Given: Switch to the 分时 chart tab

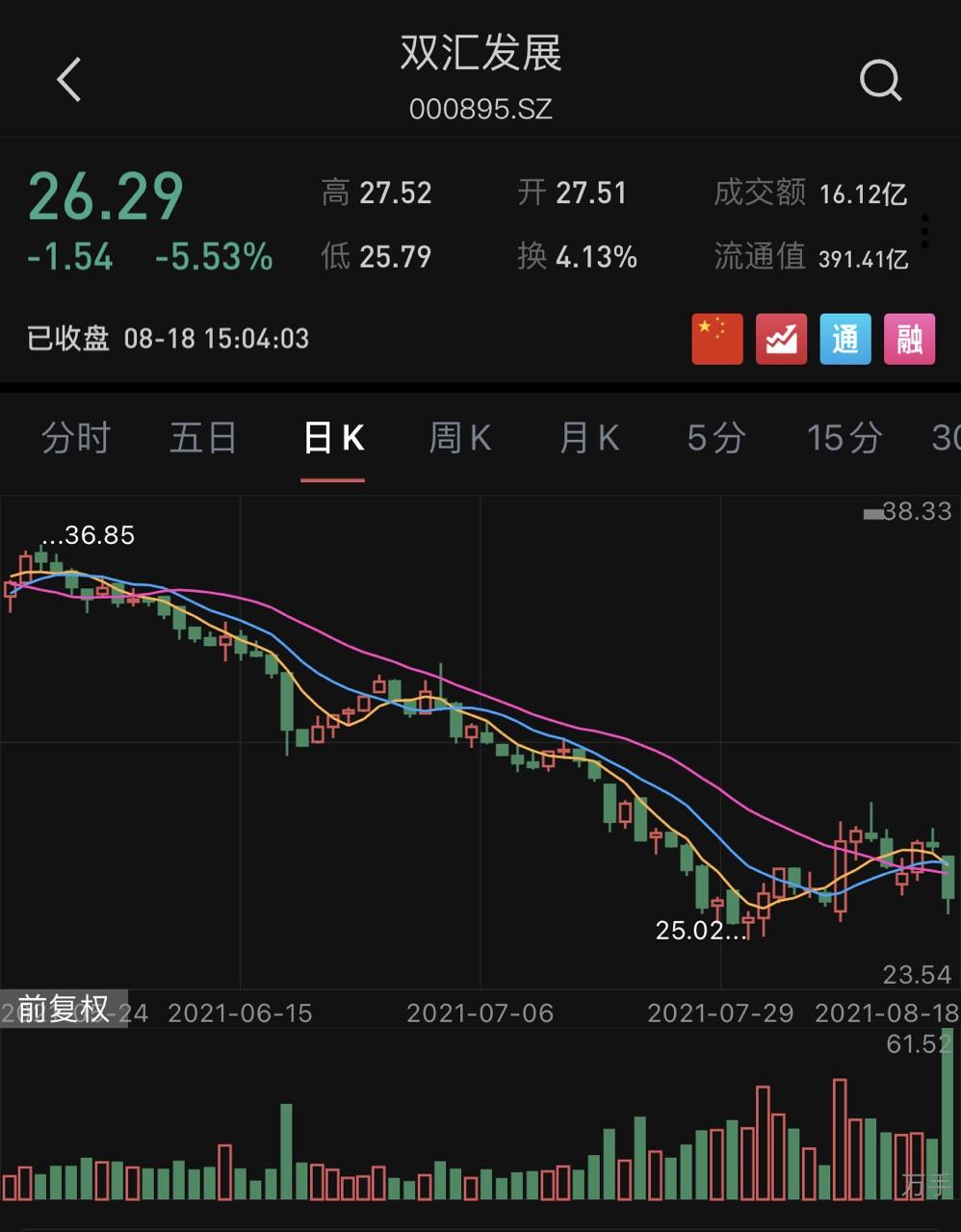Looking at the screenshot, I should 75,438.
